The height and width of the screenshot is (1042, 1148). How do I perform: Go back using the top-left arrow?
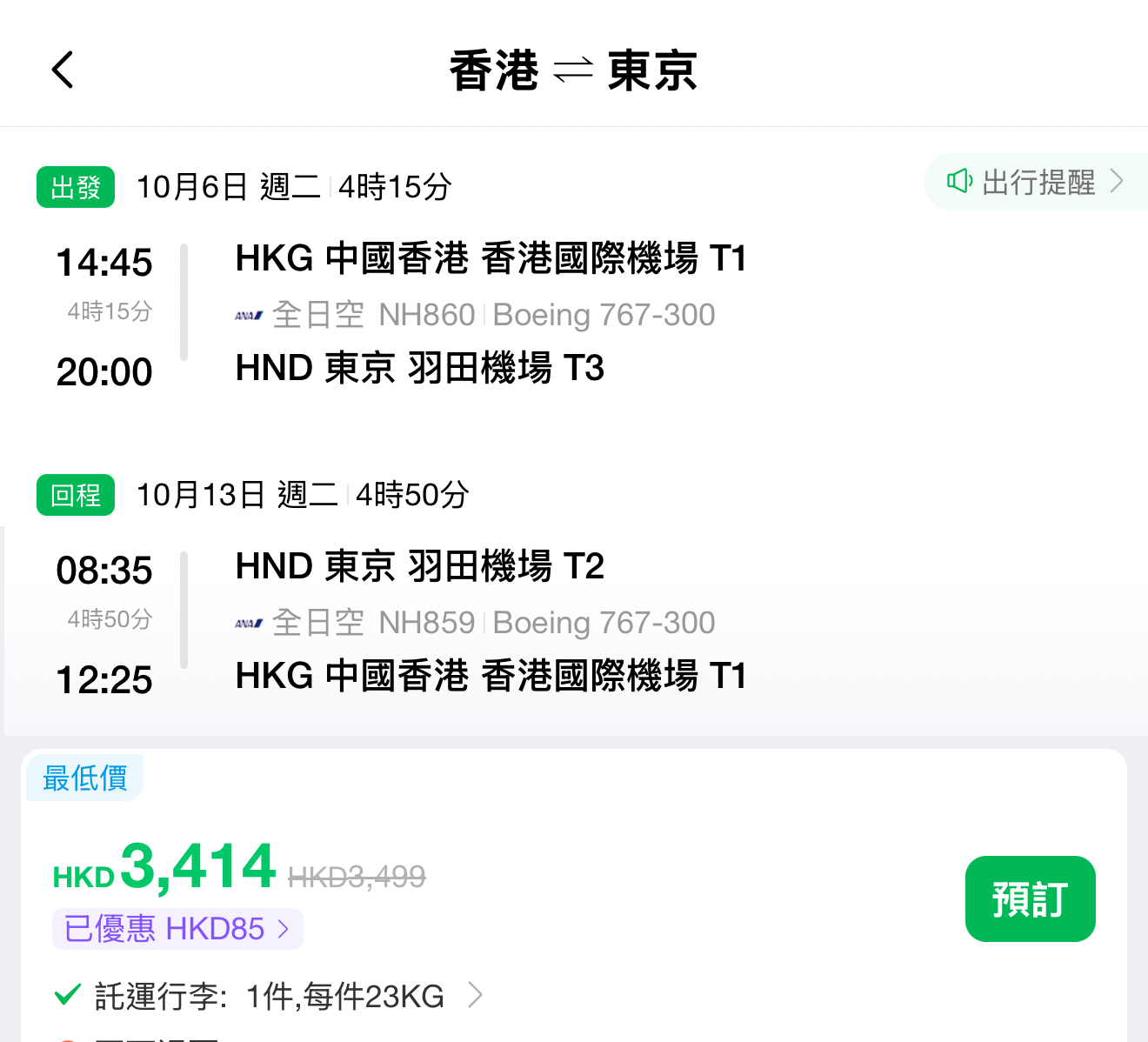(63, 70)
